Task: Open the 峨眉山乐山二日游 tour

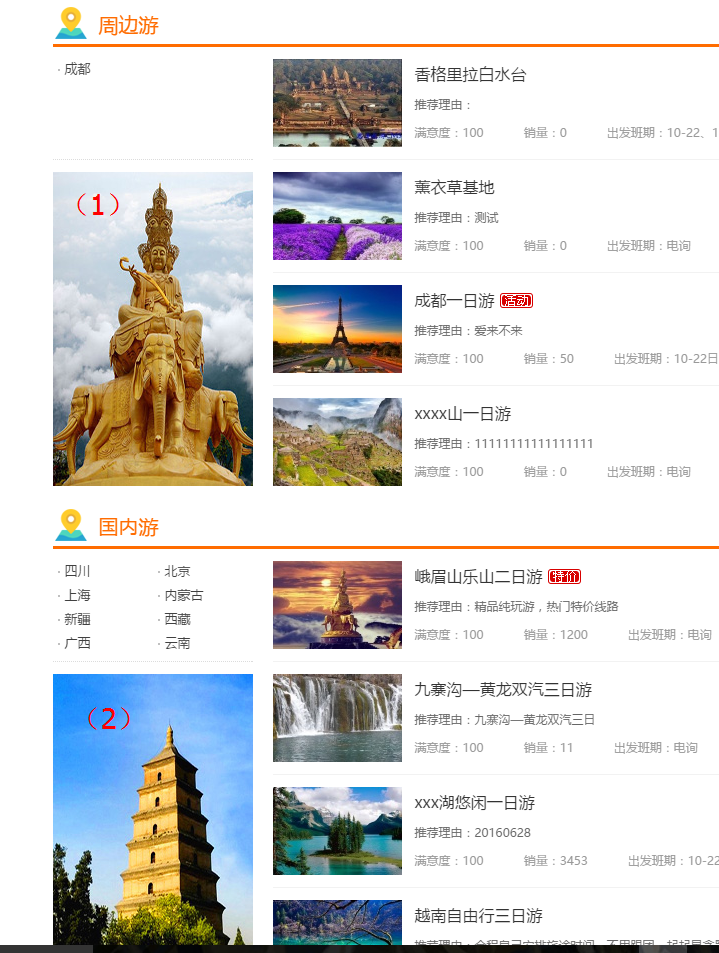Action: point(478,577)
